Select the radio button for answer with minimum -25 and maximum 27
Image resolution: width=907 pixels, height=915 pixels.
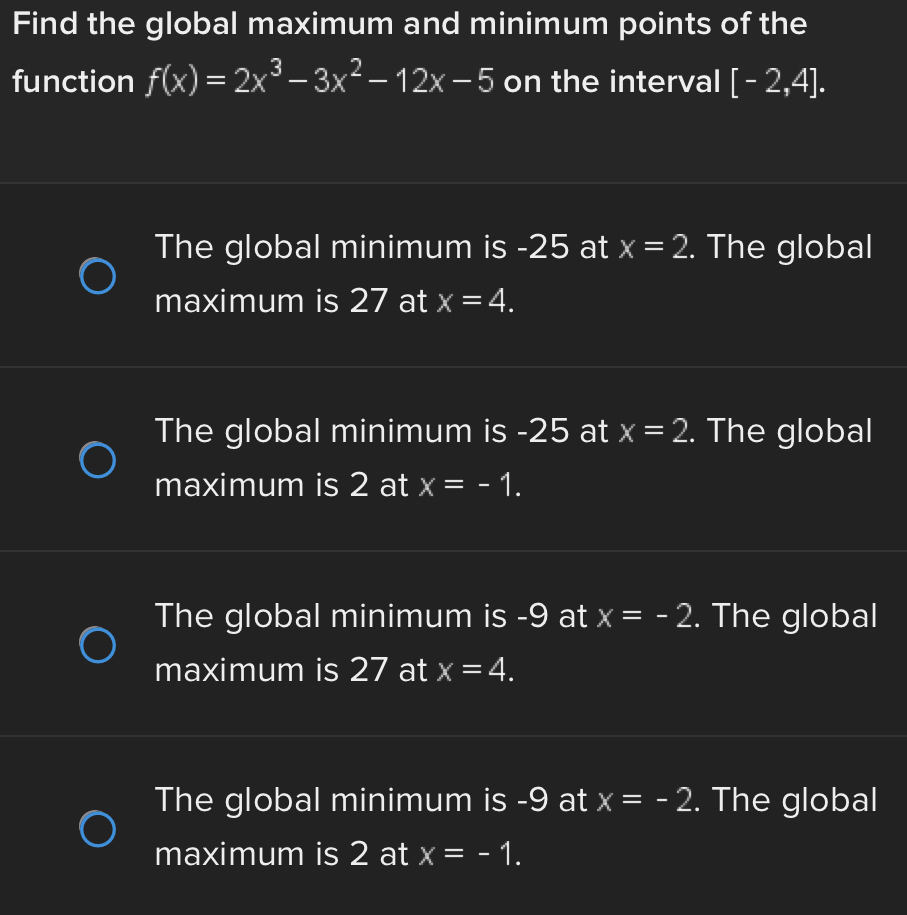(x=98, y=276)
